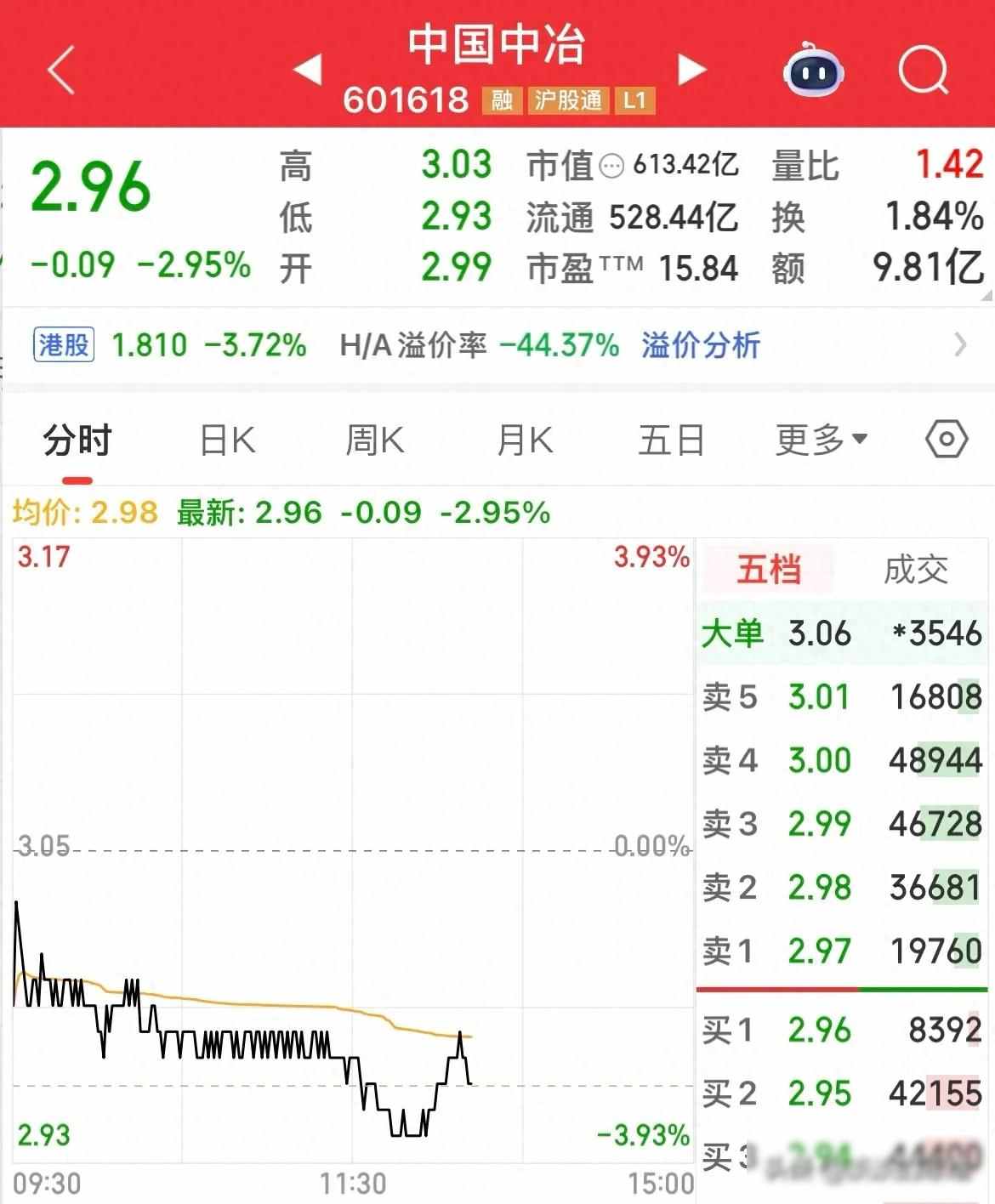Tap the 市值 info icon
Screen dimensions: 995x1204
point(611,167)
